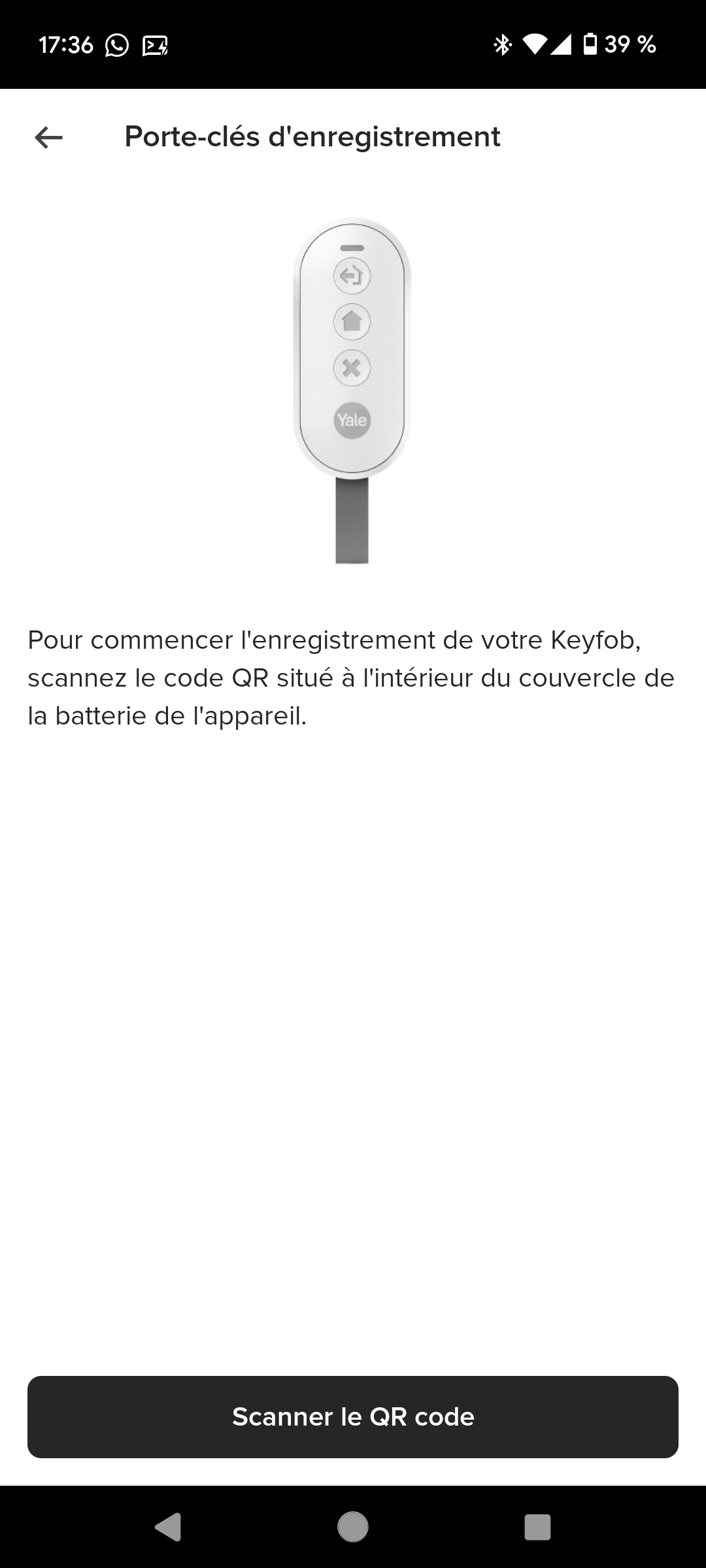Tap the Scanner le QR code button
This screenshot has height=1568, width=706.
point(353,1416)
